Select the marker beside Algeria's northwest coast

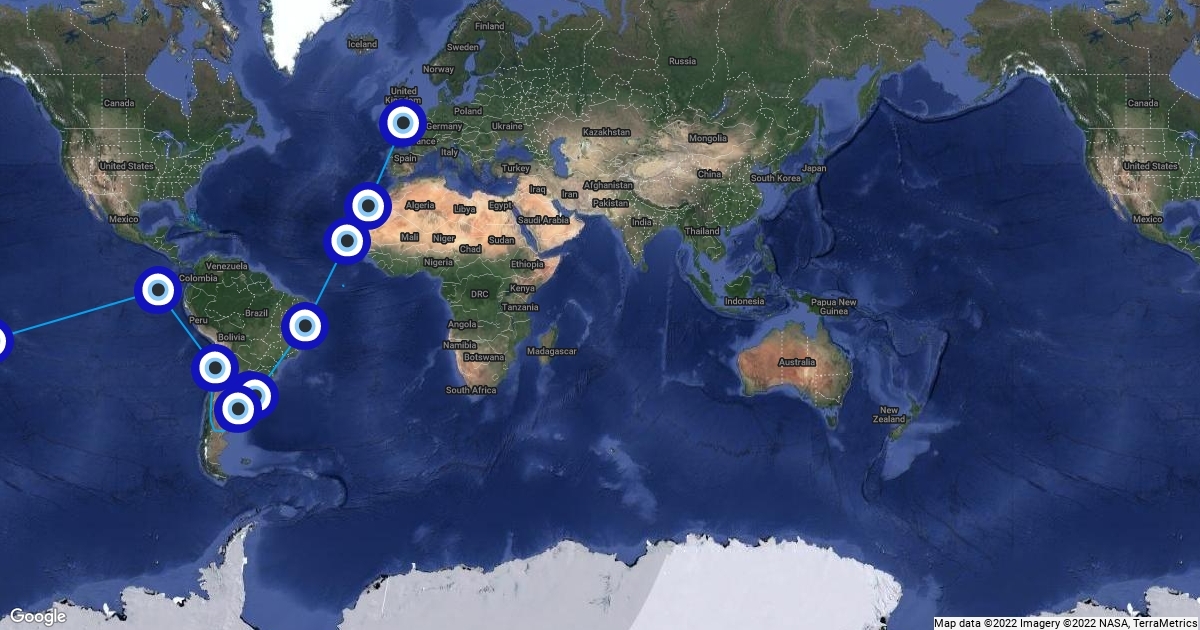(365, 206)
